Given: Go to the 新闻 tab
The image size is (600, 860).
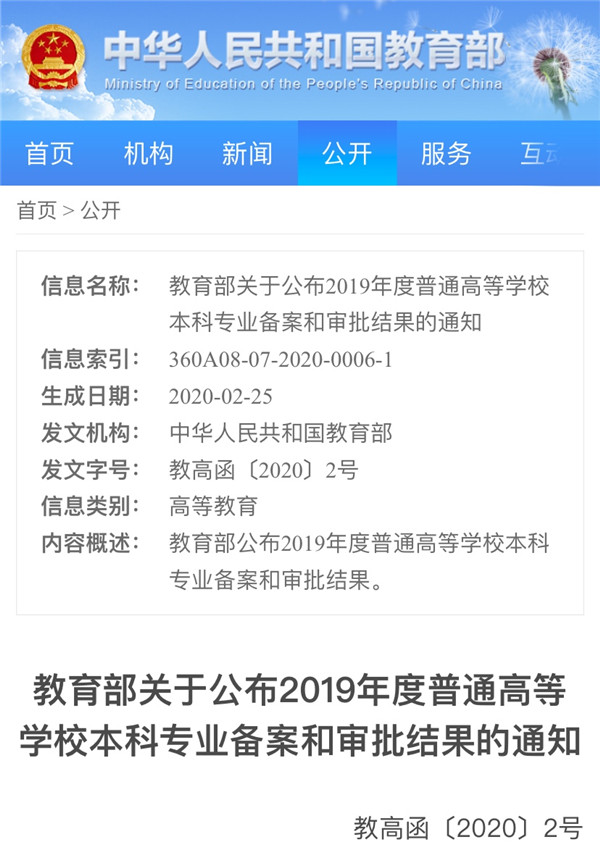Looking at the screenshot, I should point(247,153).
